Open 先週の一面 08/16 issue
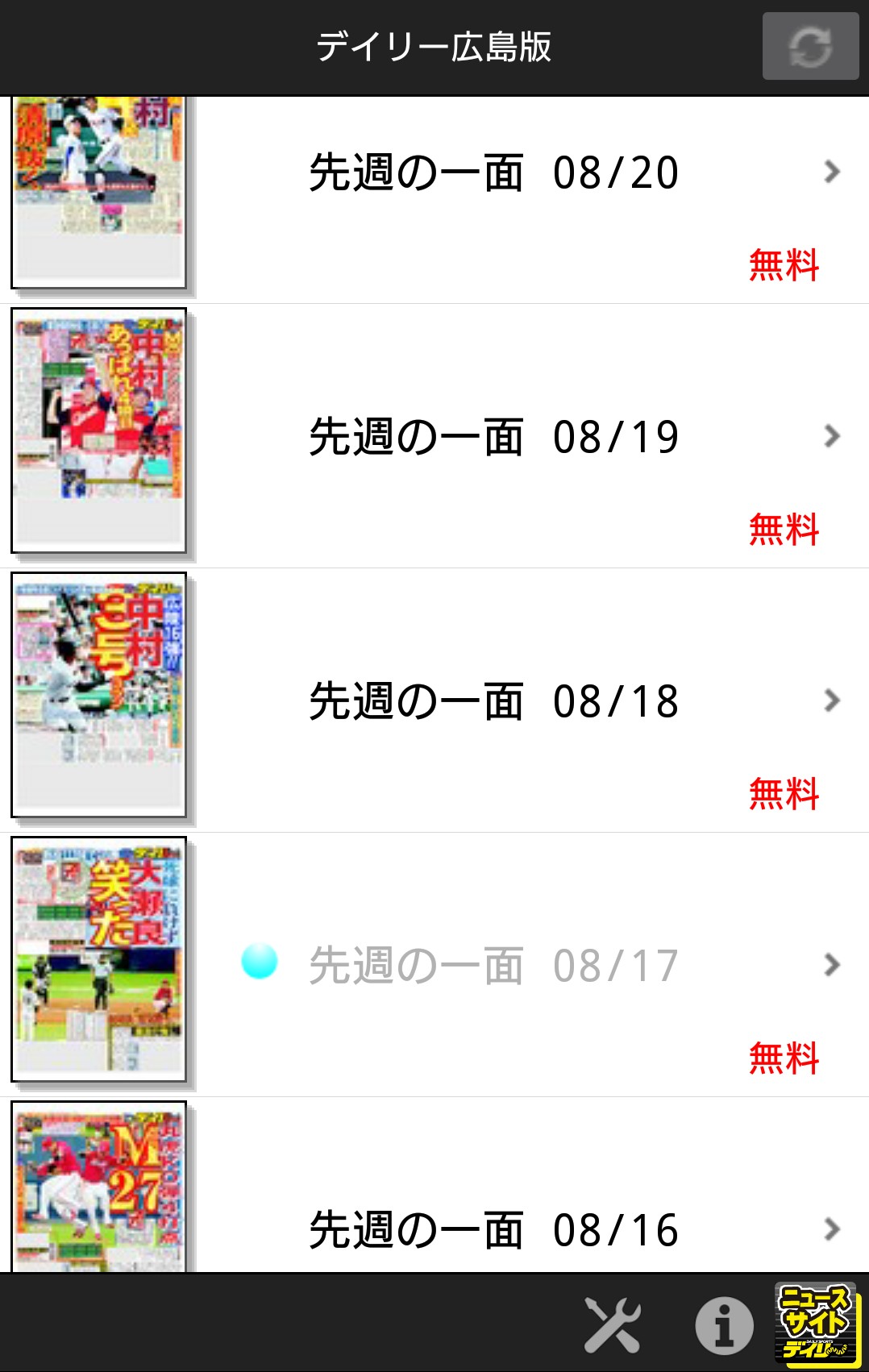869x1372 pixels. tap(493, 1230)
